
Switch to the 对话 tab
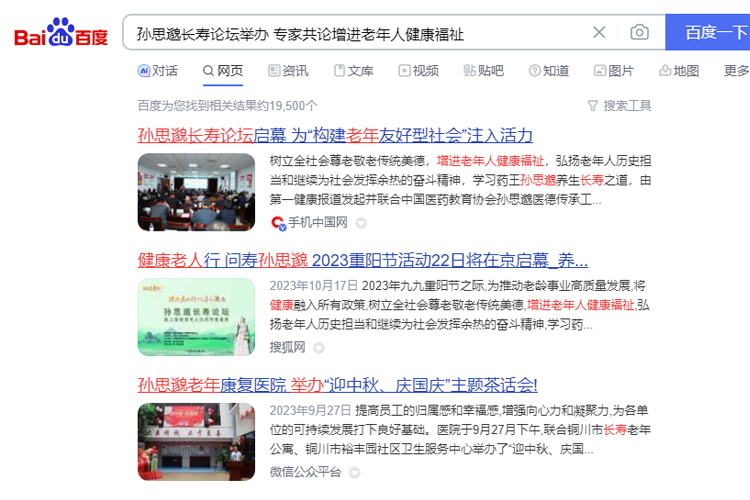coord(158,71)
